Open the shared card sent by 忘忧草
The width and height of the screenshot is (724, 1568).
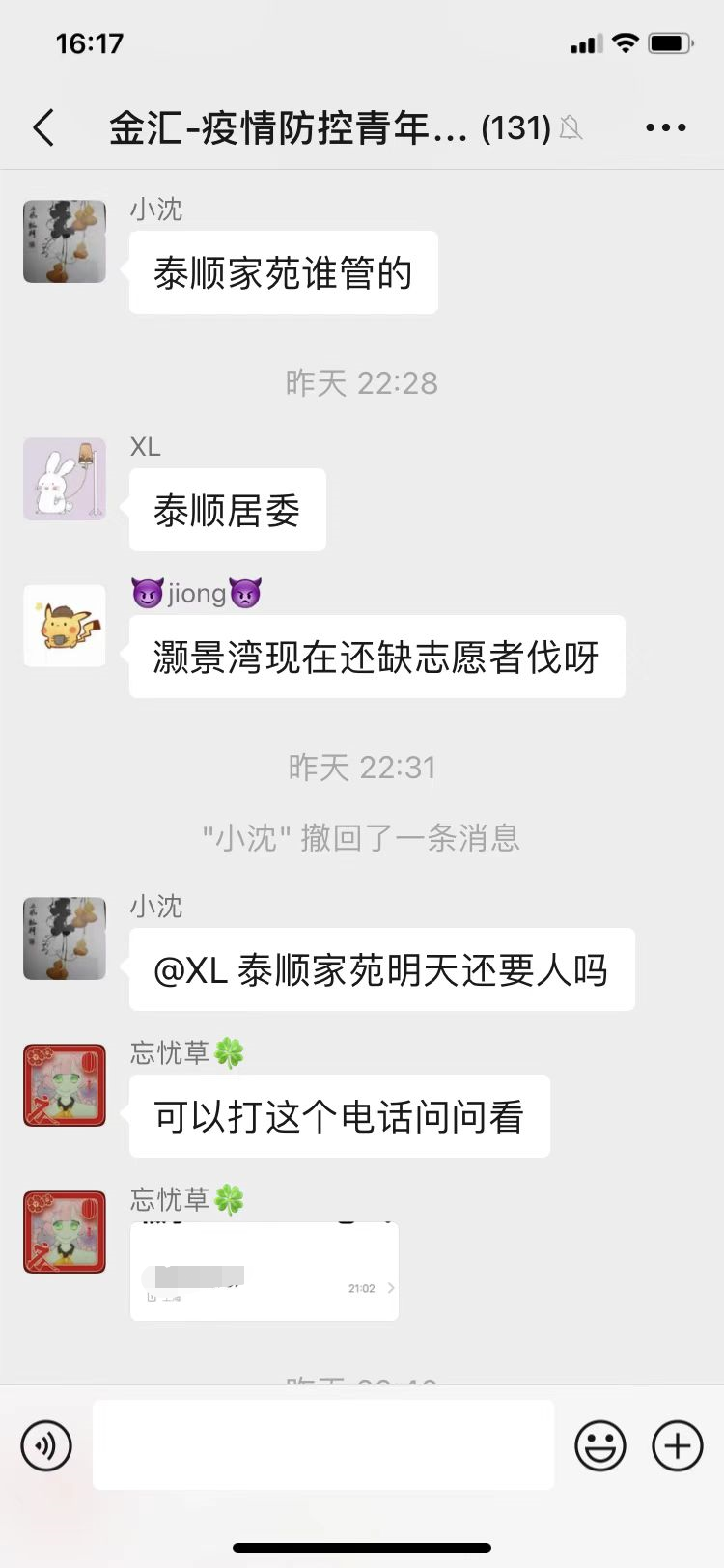(265, 1271)
